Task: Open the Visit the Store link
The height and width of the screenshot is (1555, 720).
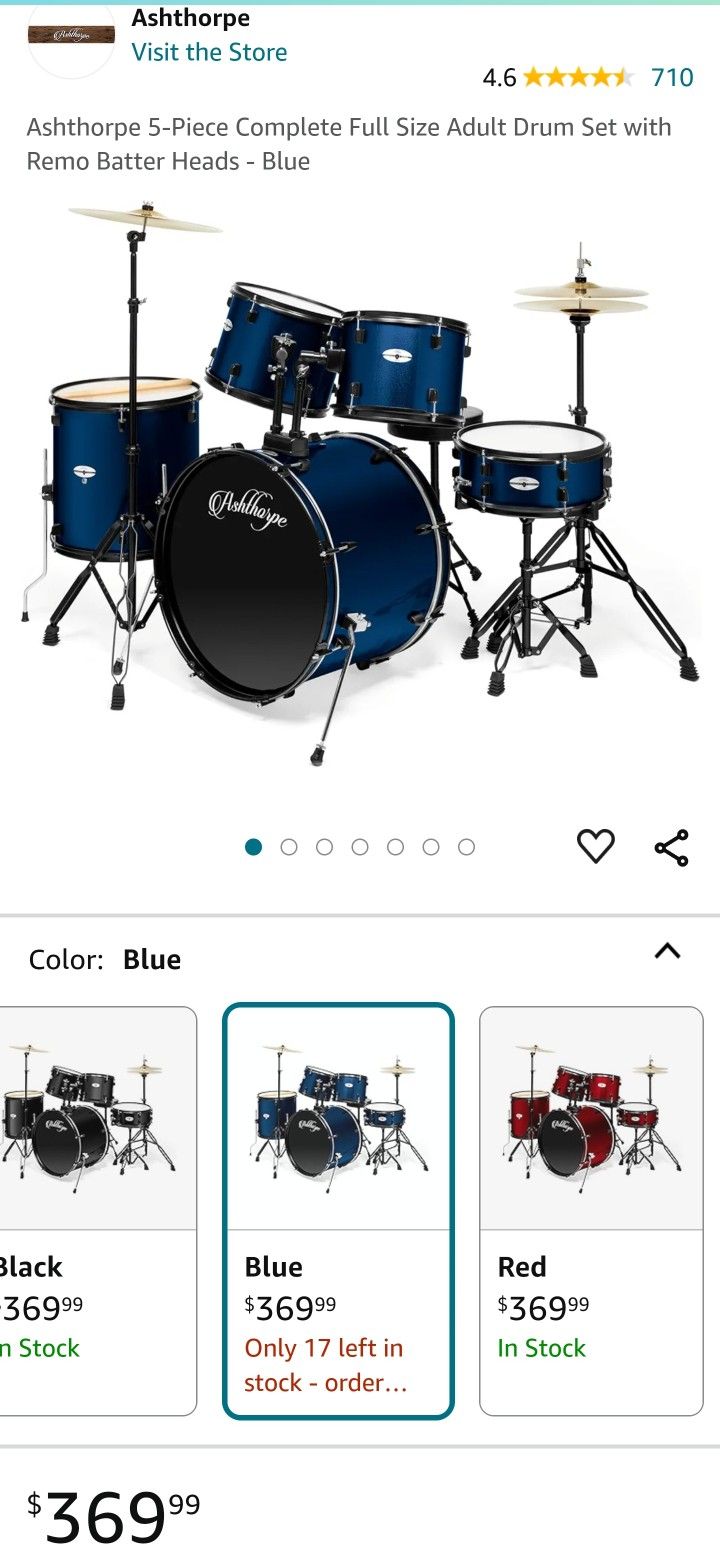Action: tap(208, 51)
